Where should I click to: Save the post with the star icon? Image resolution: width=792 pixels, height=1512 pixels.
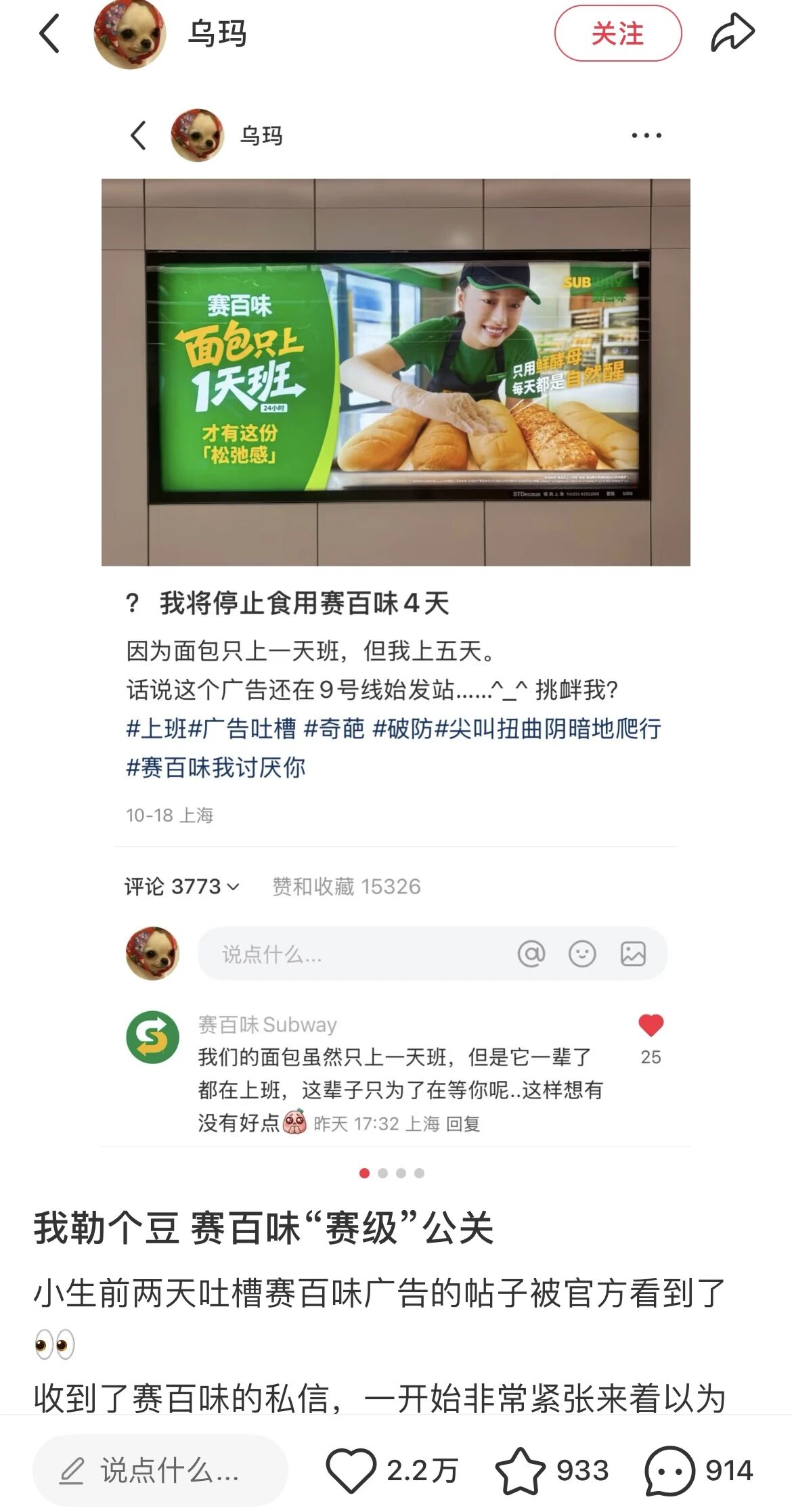coord(520,1469)
